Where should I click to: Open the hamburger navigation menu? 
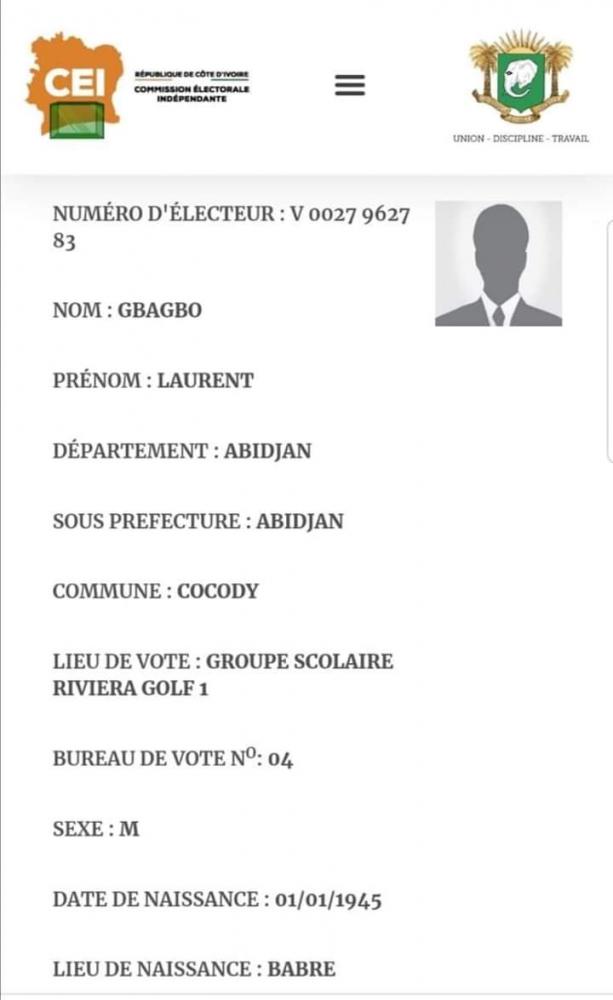click(x=349, y=86)
